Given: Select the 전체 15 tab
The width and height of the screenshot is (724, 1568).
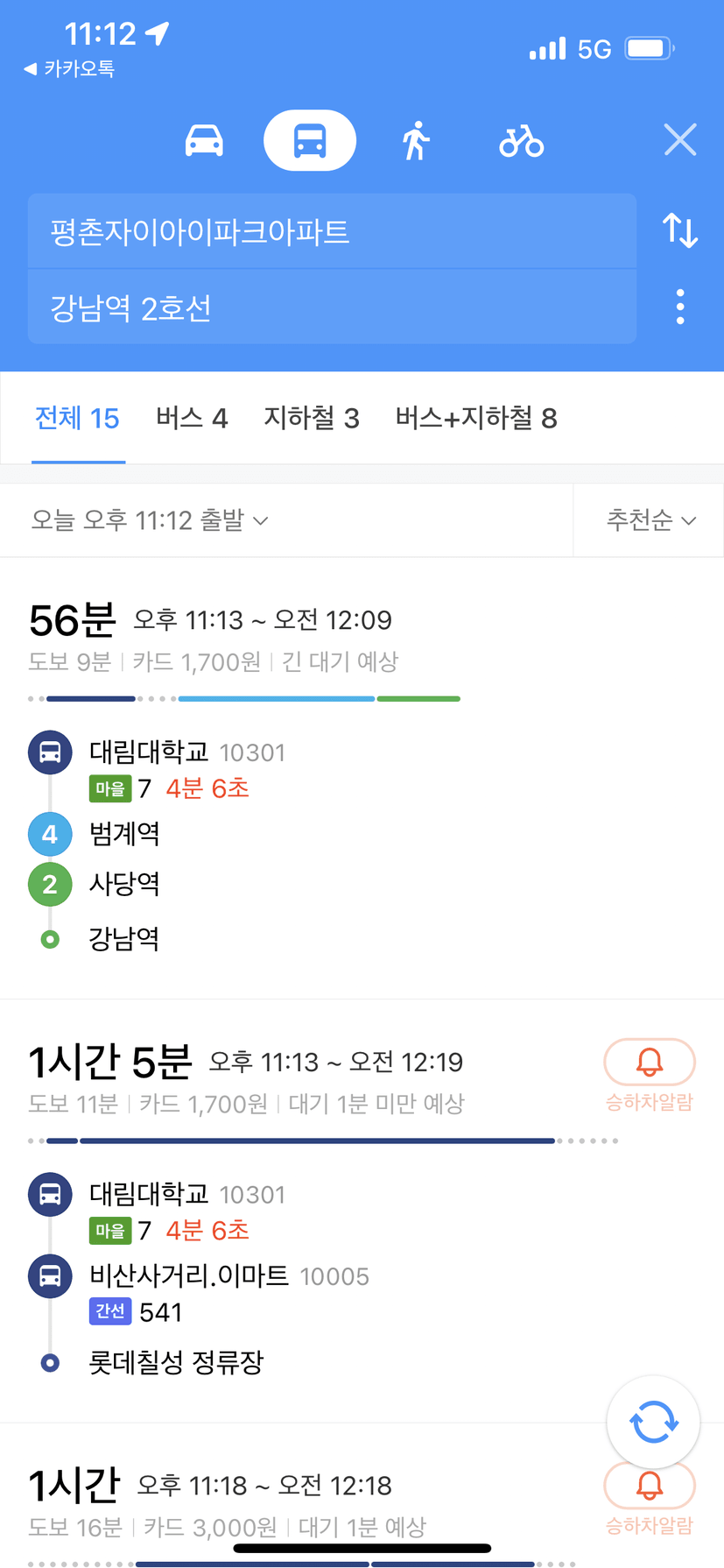Looking at the screenshot, I should pyautogui.click(x=78, y=419).
